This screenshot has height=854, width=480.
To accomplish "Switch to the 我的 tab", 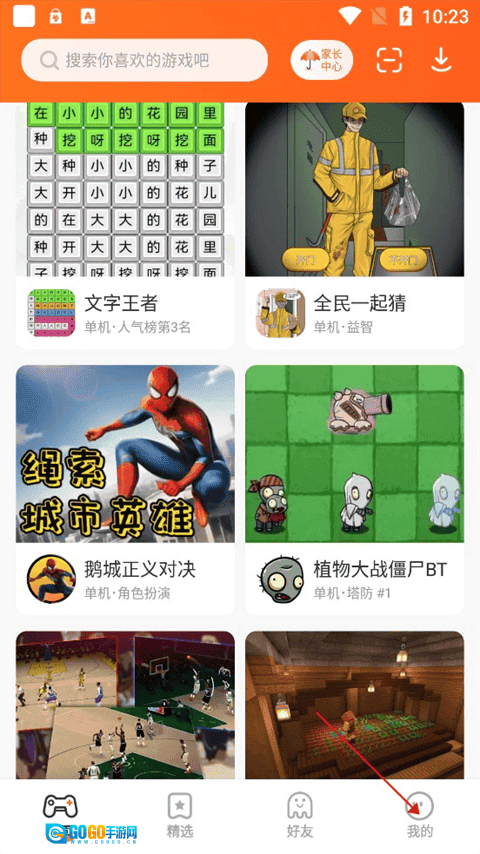I will [x=420, y=815].
